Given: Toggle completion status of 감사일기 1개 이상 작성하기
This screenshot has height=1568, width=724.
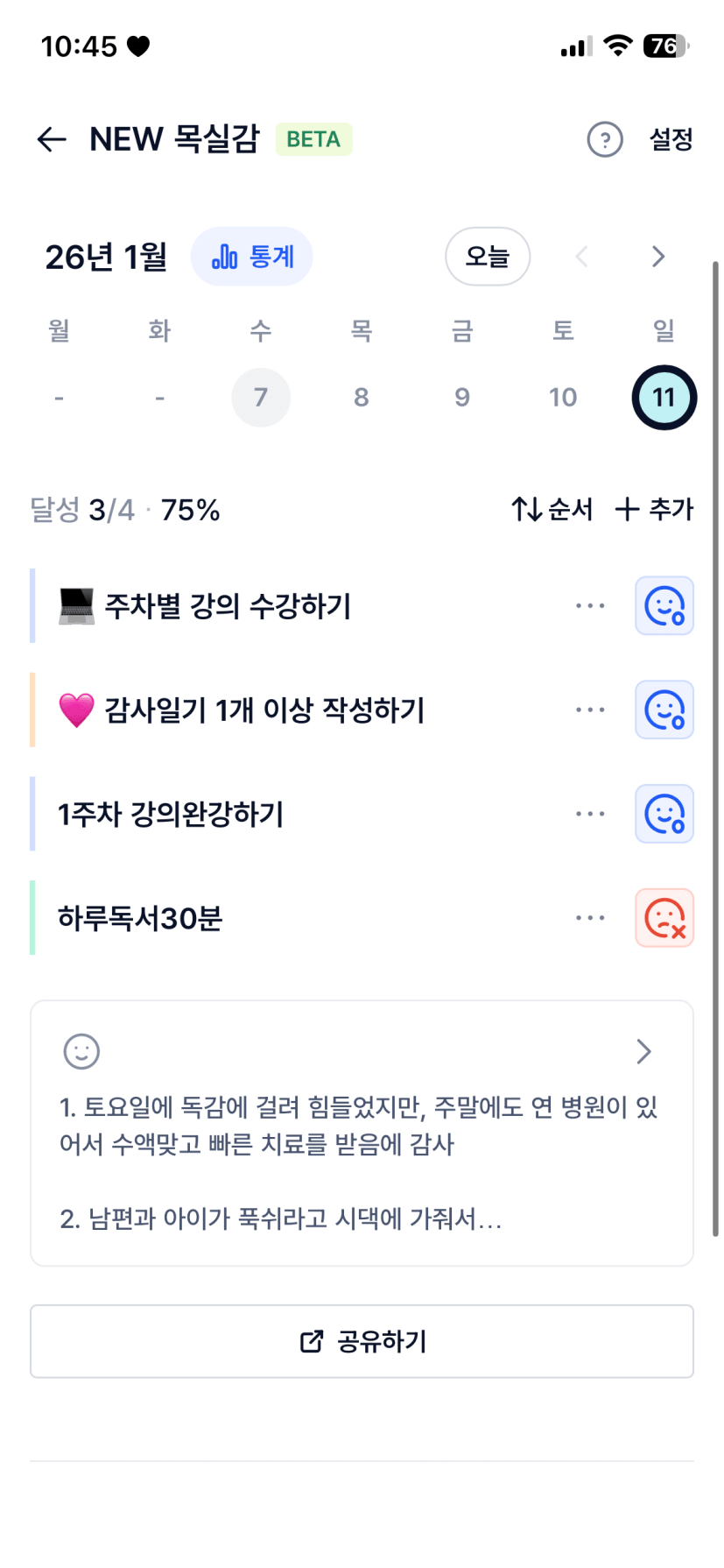Looking at the screenshot, I should click(x=664, y=710).
